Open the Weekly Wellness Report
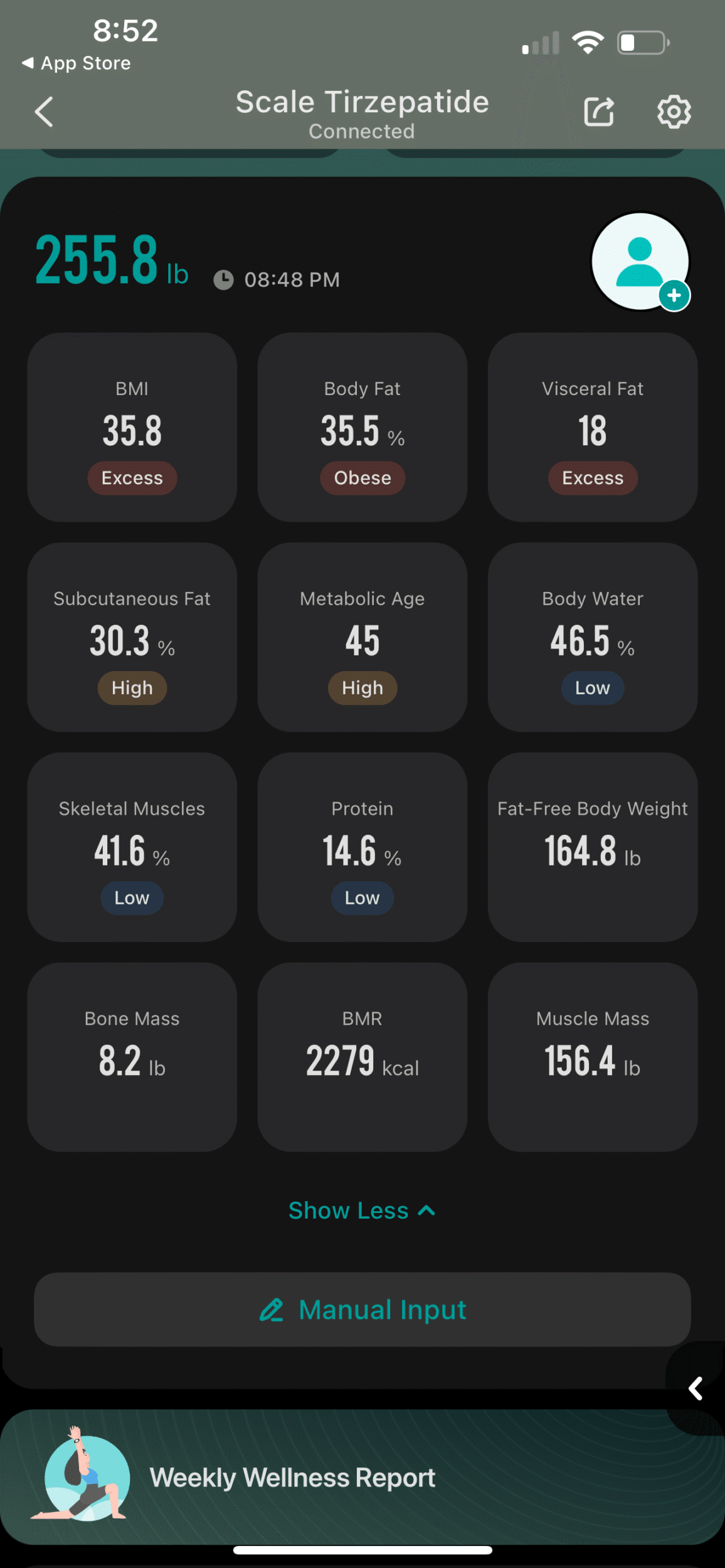Image resolution: width=725 pixels, height=1568 pixels. coord(362,1477)
